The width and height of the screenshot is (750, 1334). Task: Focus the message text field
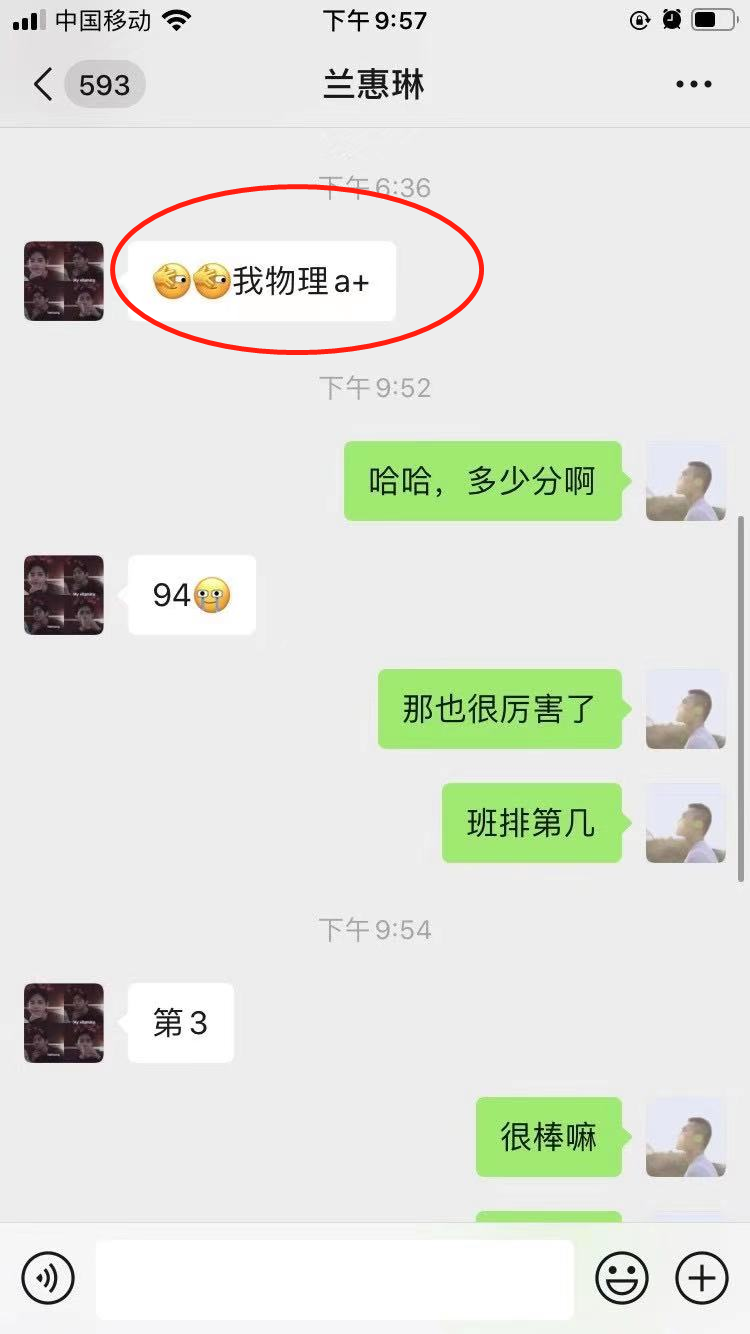tap(334, 1279)
